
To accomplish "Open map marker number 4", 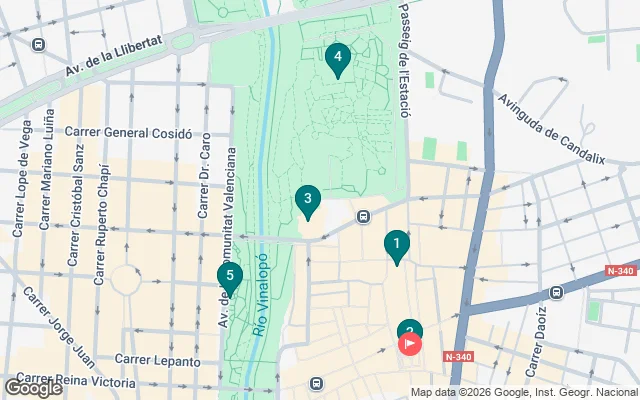I will pos(338,59).
